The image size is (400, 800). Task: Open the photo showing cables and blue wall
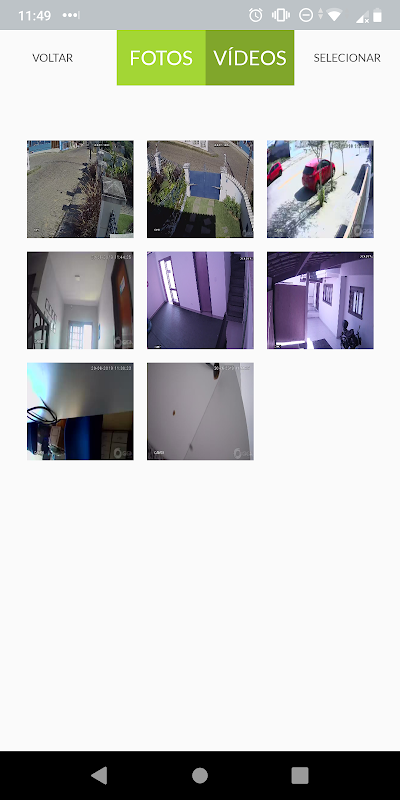coord(80,411)
